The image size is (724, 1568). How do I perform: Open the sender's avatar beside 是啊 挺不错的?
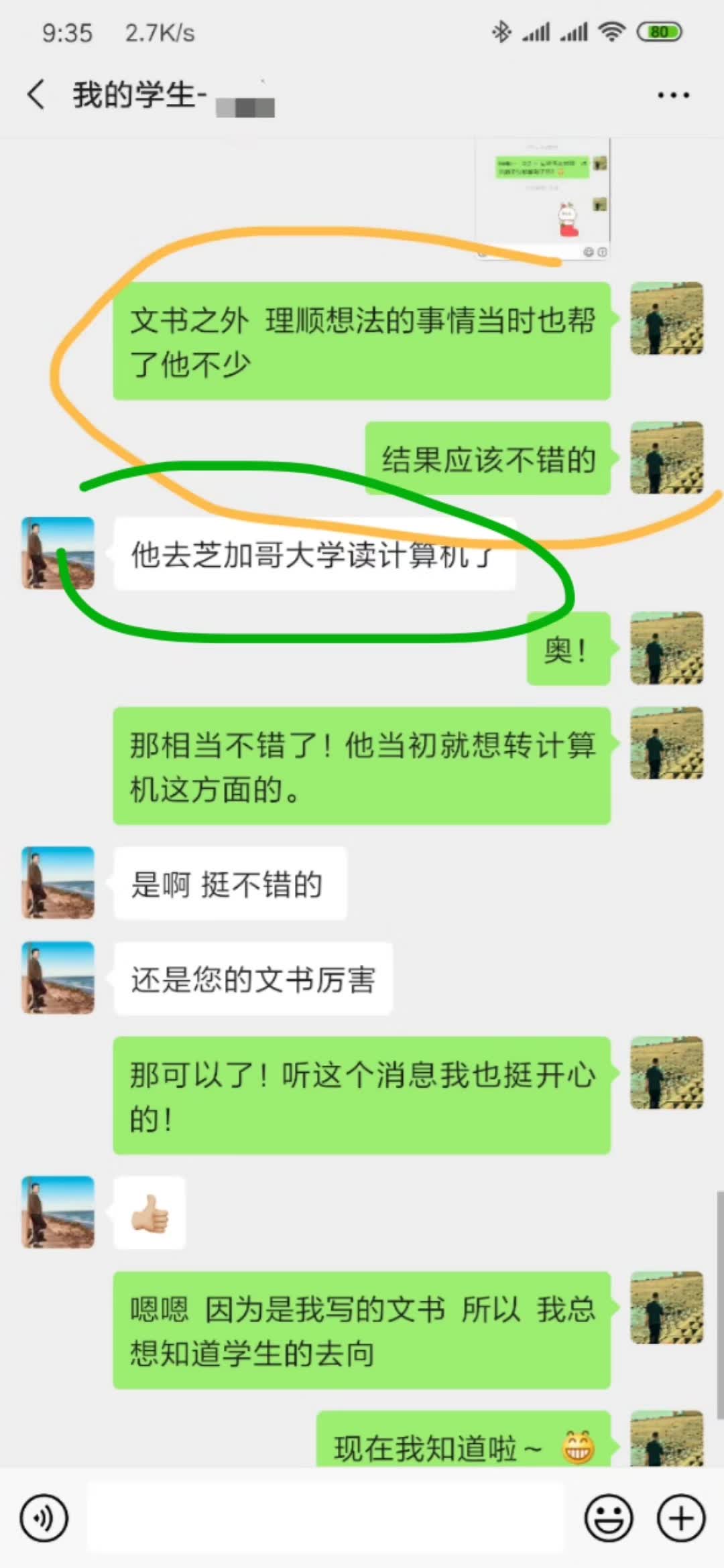click(58, 883)
